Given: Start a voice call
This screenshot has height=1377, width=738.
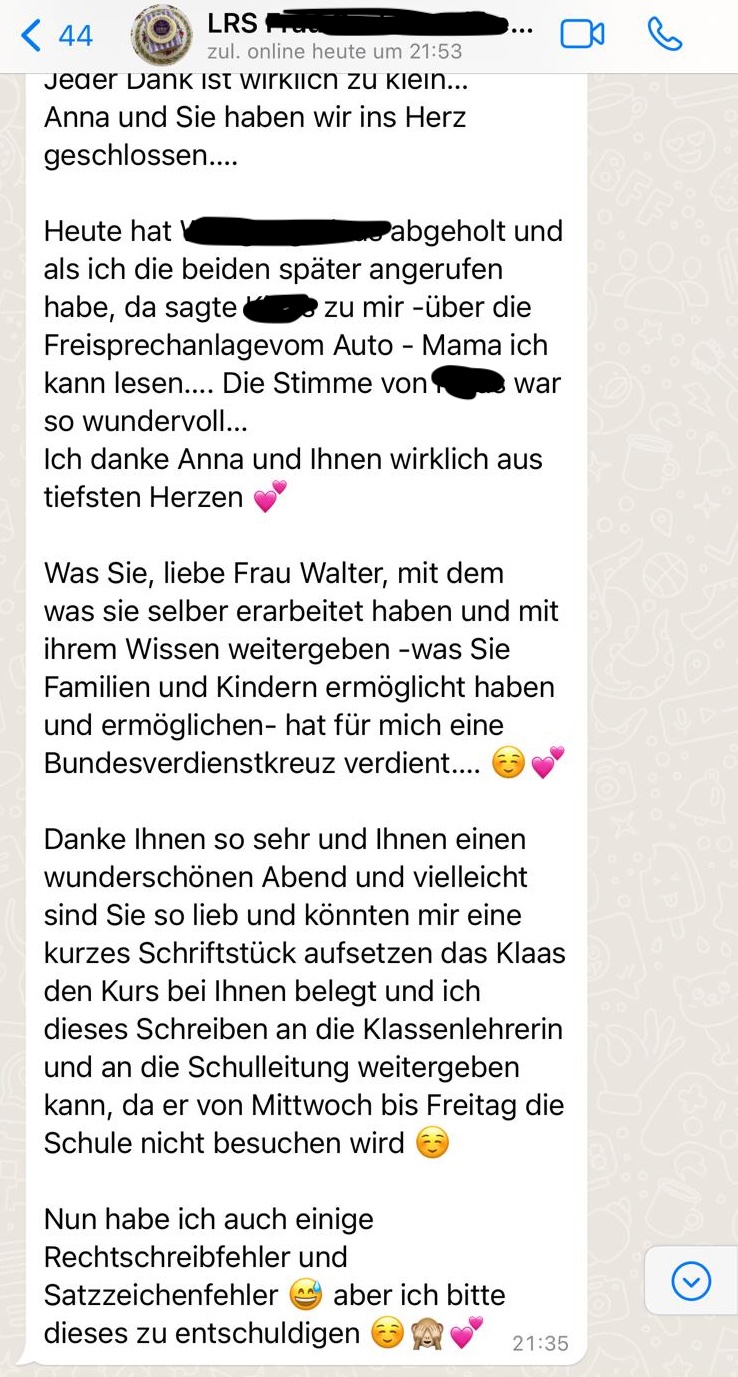Looking at the screenshot, I should coord(665,35).
